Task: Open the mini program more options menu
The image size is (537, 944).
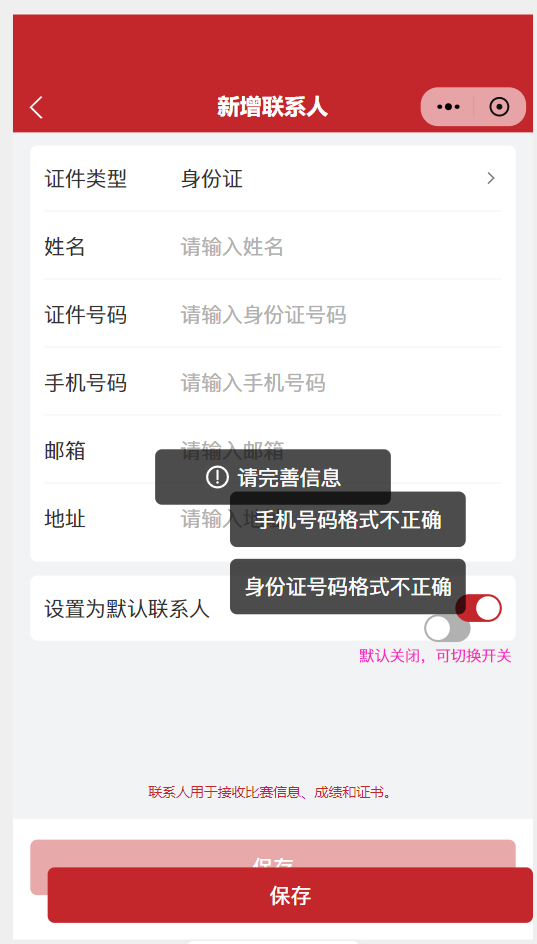Action: [x=448, y=107]
